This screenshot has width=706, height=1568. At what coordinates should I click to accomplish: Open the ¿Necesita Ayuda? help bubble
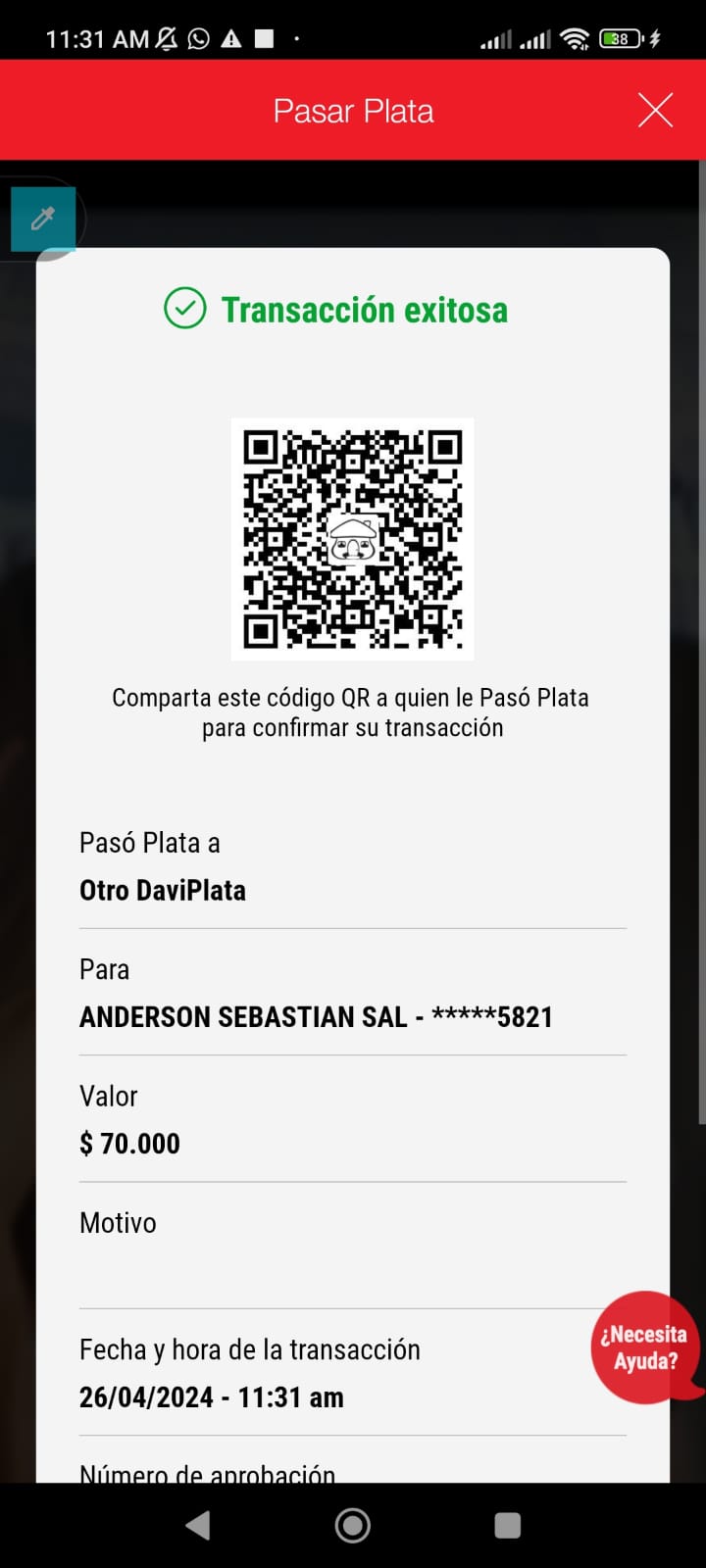pos(644,1347)
